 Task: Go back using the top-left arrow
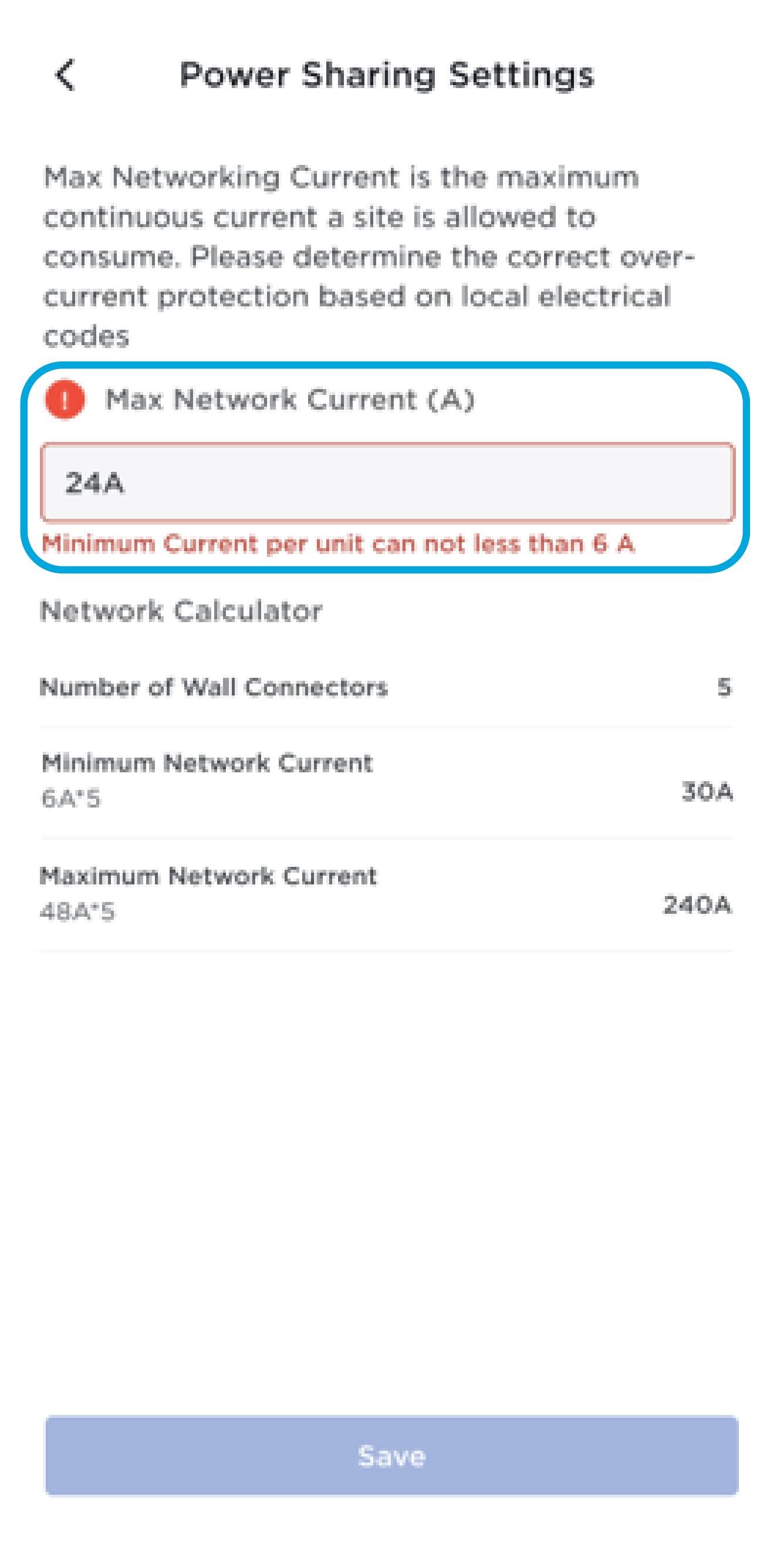65,75
